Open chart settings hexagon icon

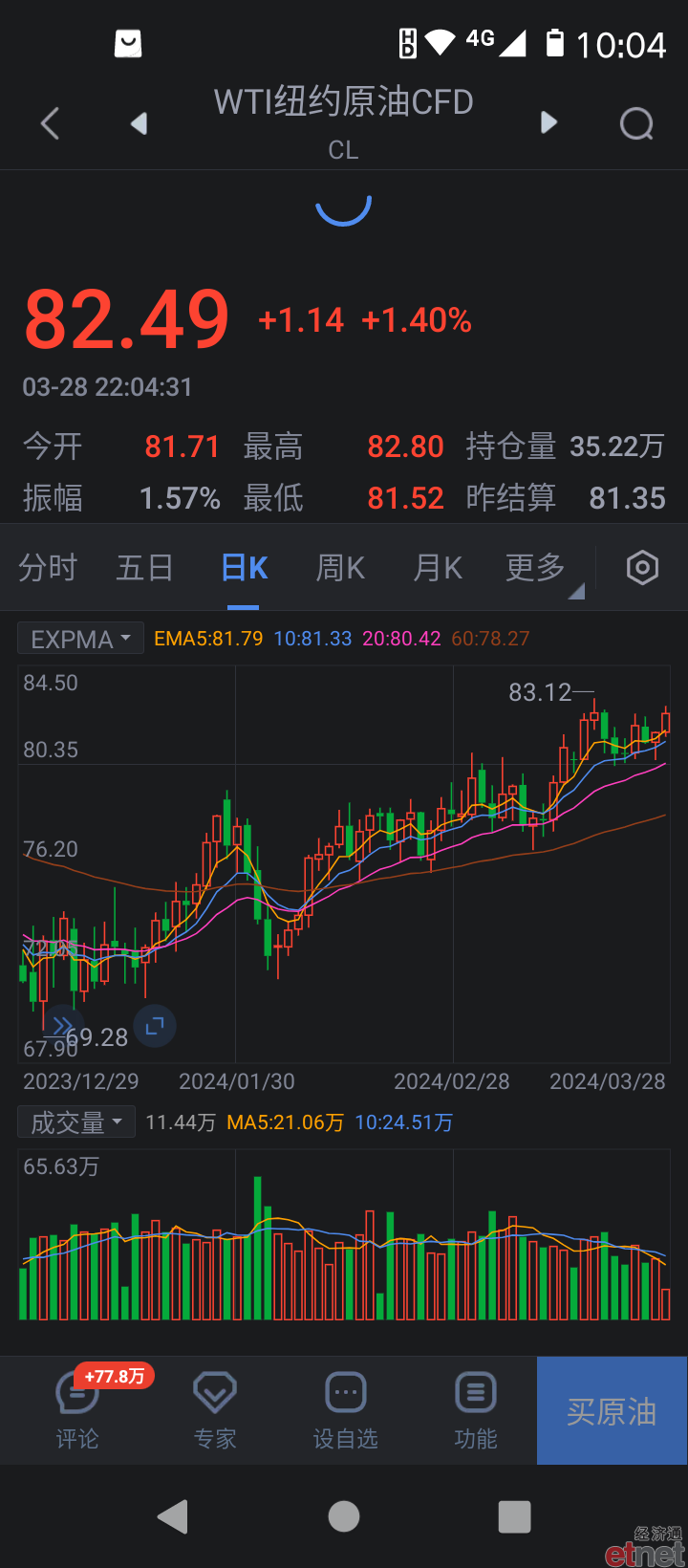pos(642,568)
